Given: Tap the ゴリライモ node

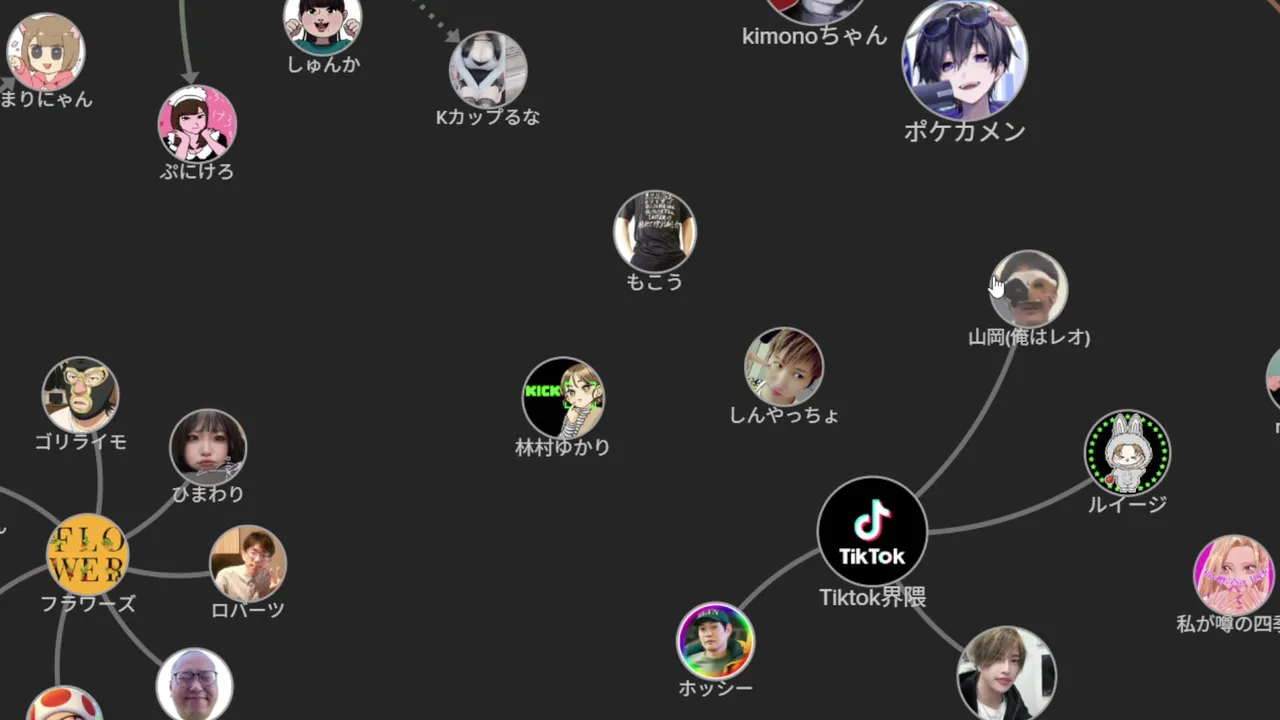Looking at the screenshot, I should coord(80,396).
